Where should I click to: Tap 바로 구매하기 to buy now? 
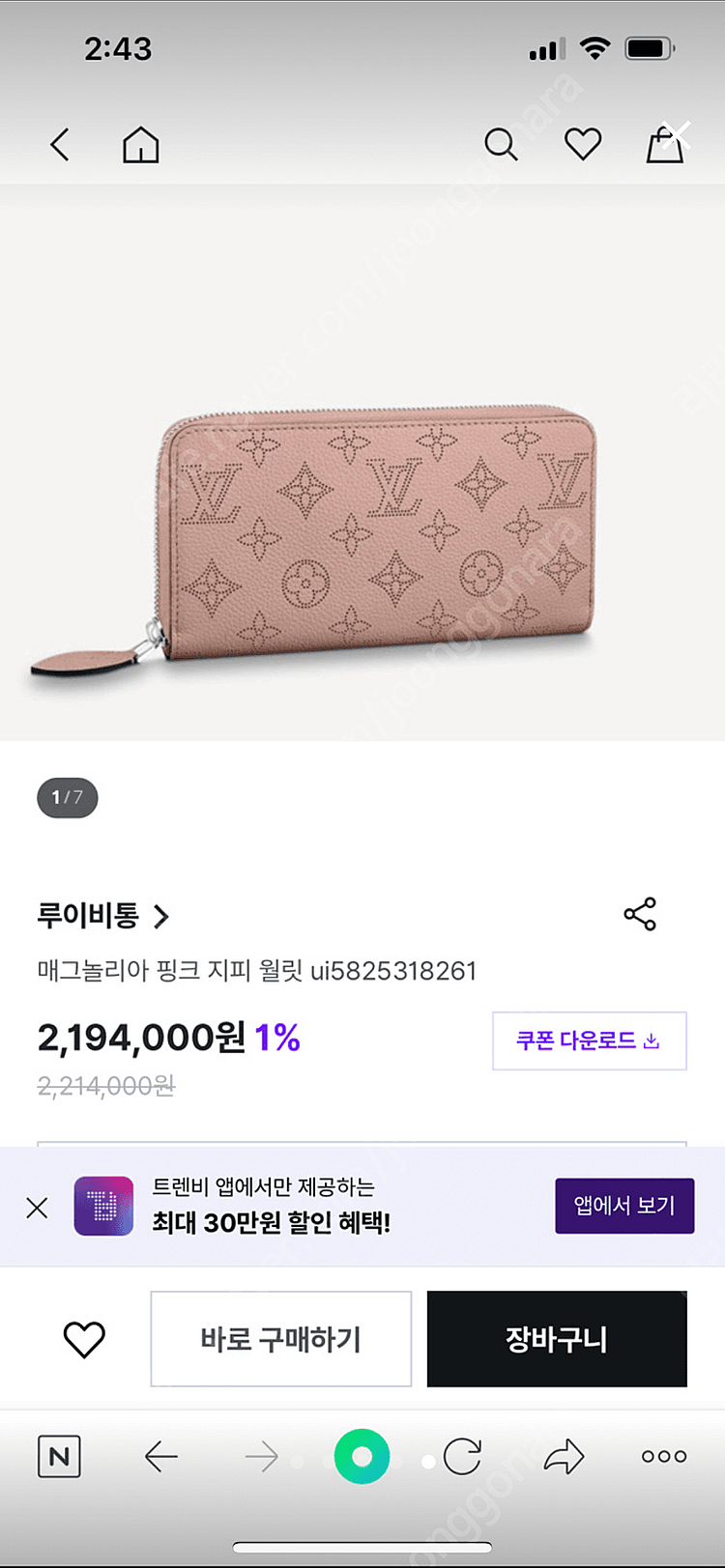(280, 1339)
